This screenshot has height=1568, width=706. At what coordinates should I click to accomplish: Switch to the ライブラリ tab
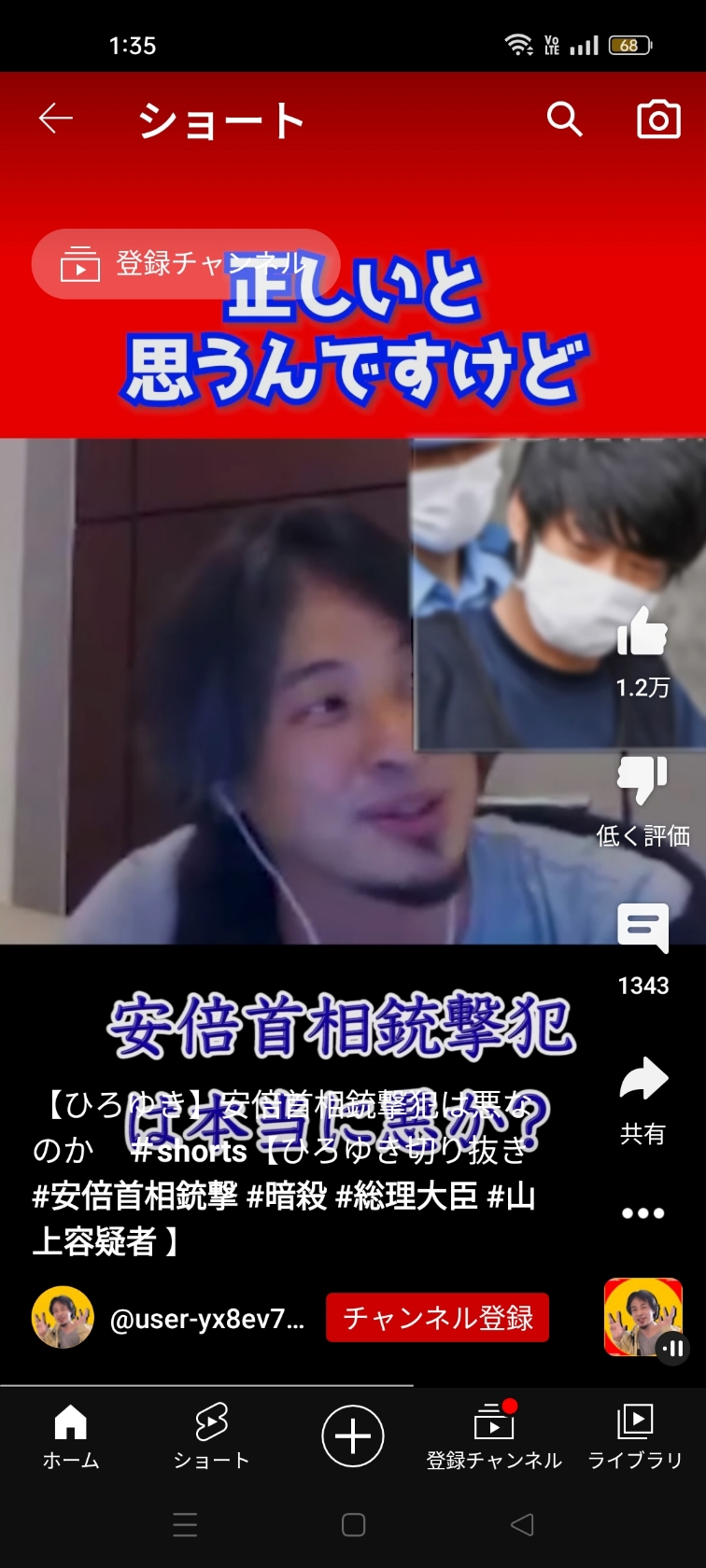point(635,1437)
